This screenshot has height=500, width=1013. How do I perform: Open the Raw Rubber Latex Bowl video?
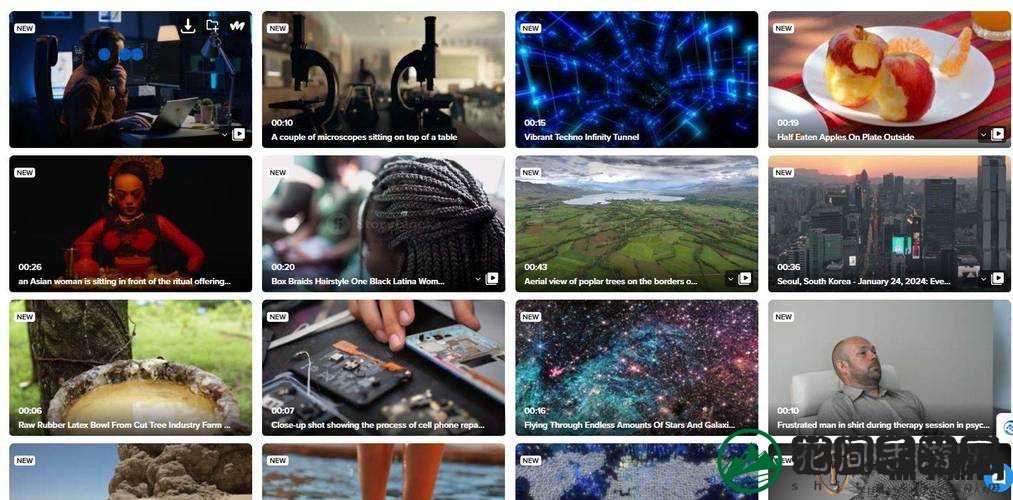tap(130, 367)
